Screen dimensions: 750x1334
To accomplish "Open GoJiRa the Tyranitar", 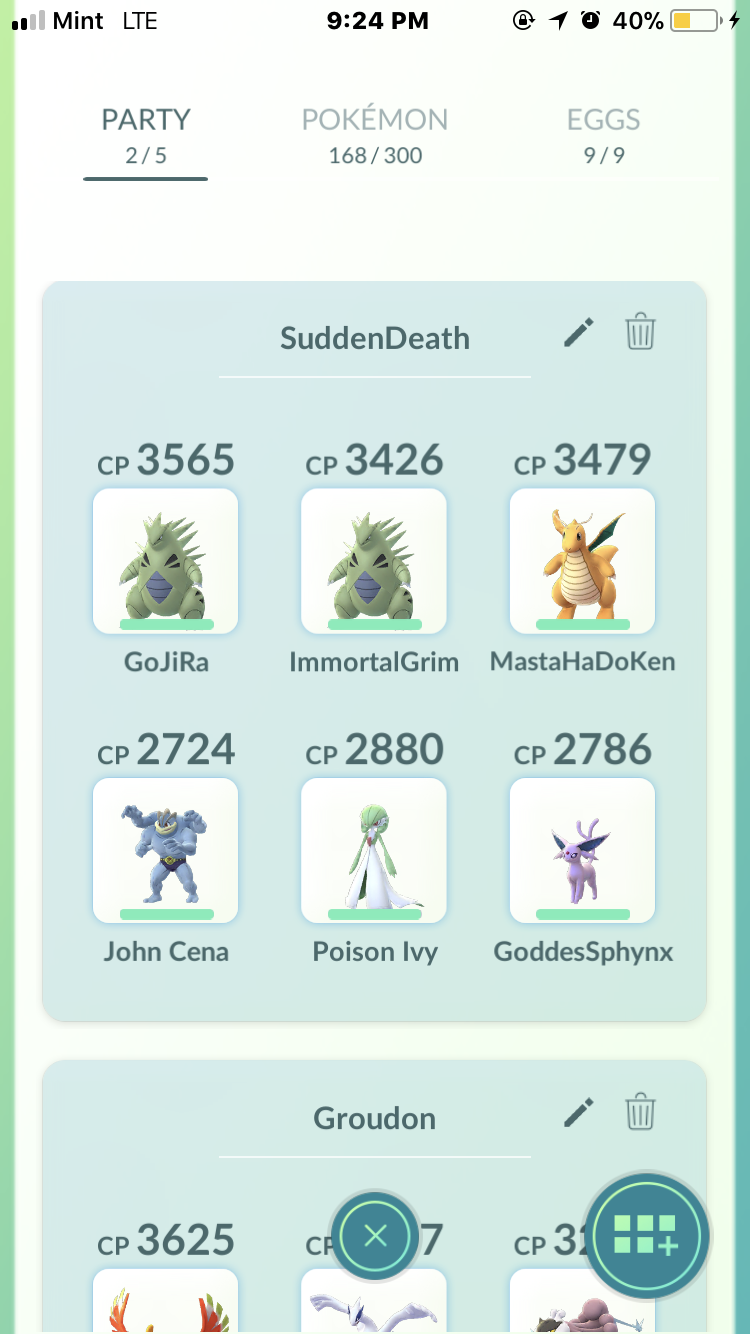I will (x=166, y=561).
